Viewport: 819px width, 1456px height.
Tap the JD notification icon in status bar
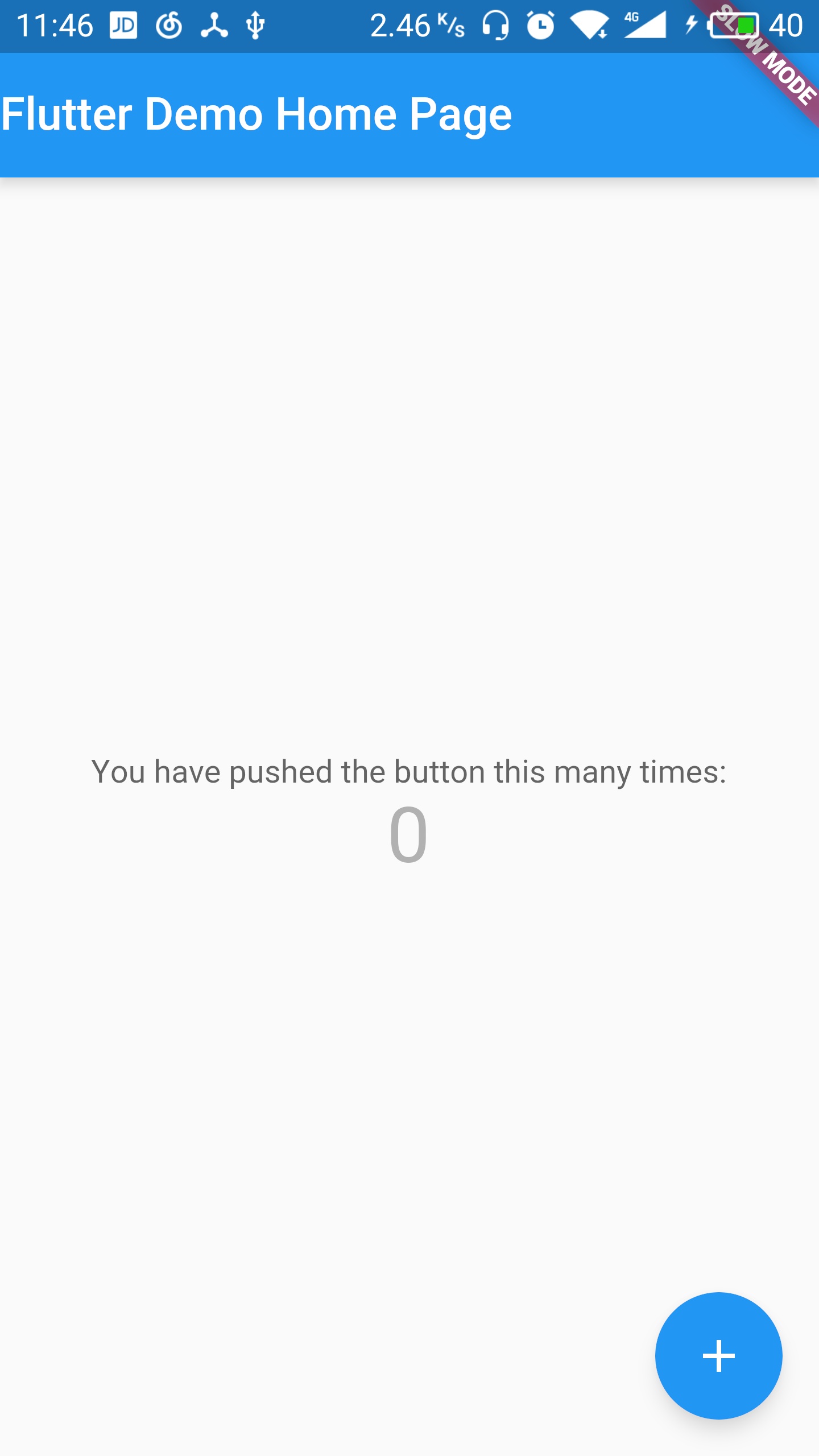tap(123, 25)
